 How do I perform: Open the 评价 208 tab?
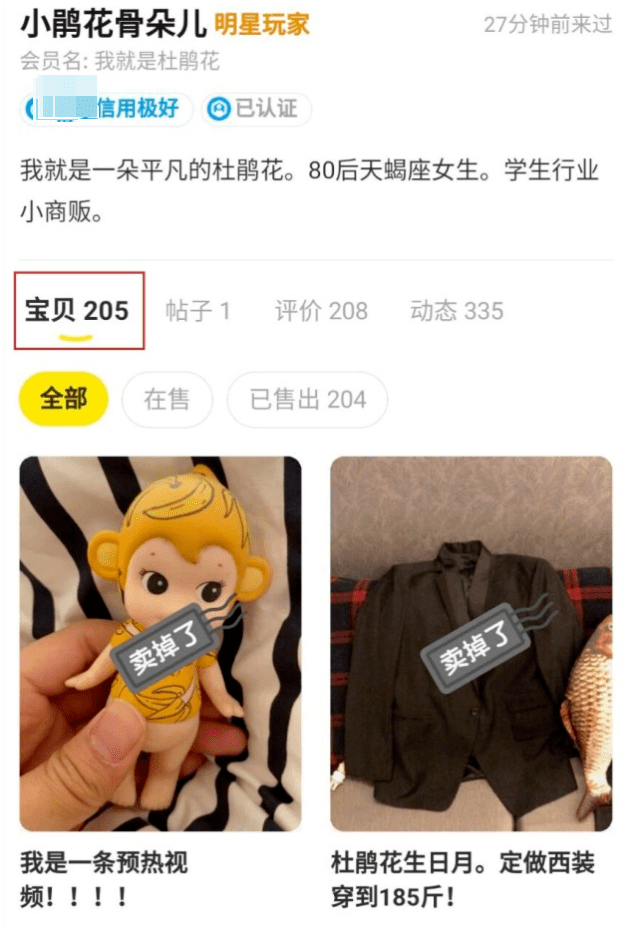point(321,311)
